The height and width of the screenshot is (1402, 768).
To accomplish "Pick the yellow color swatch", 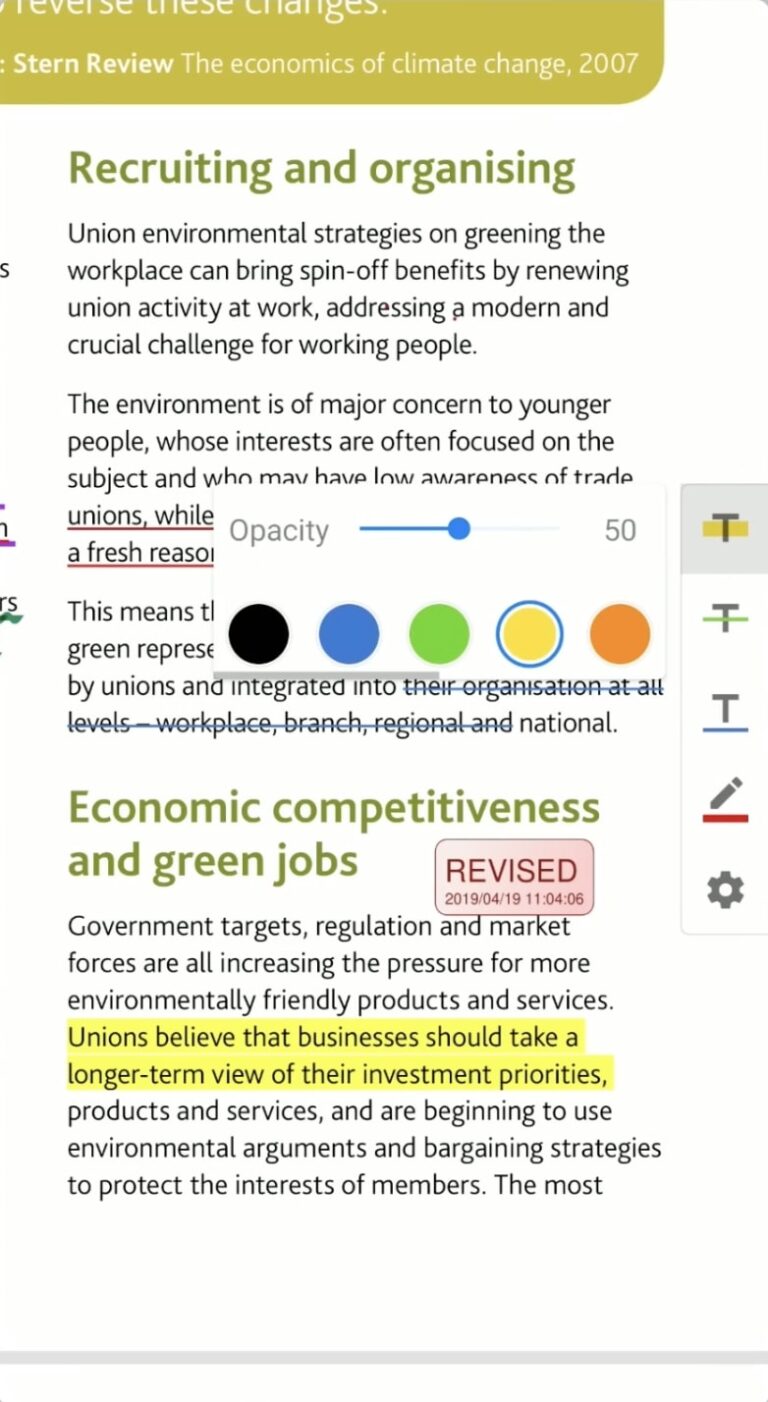I will click(x=530, y=634).
